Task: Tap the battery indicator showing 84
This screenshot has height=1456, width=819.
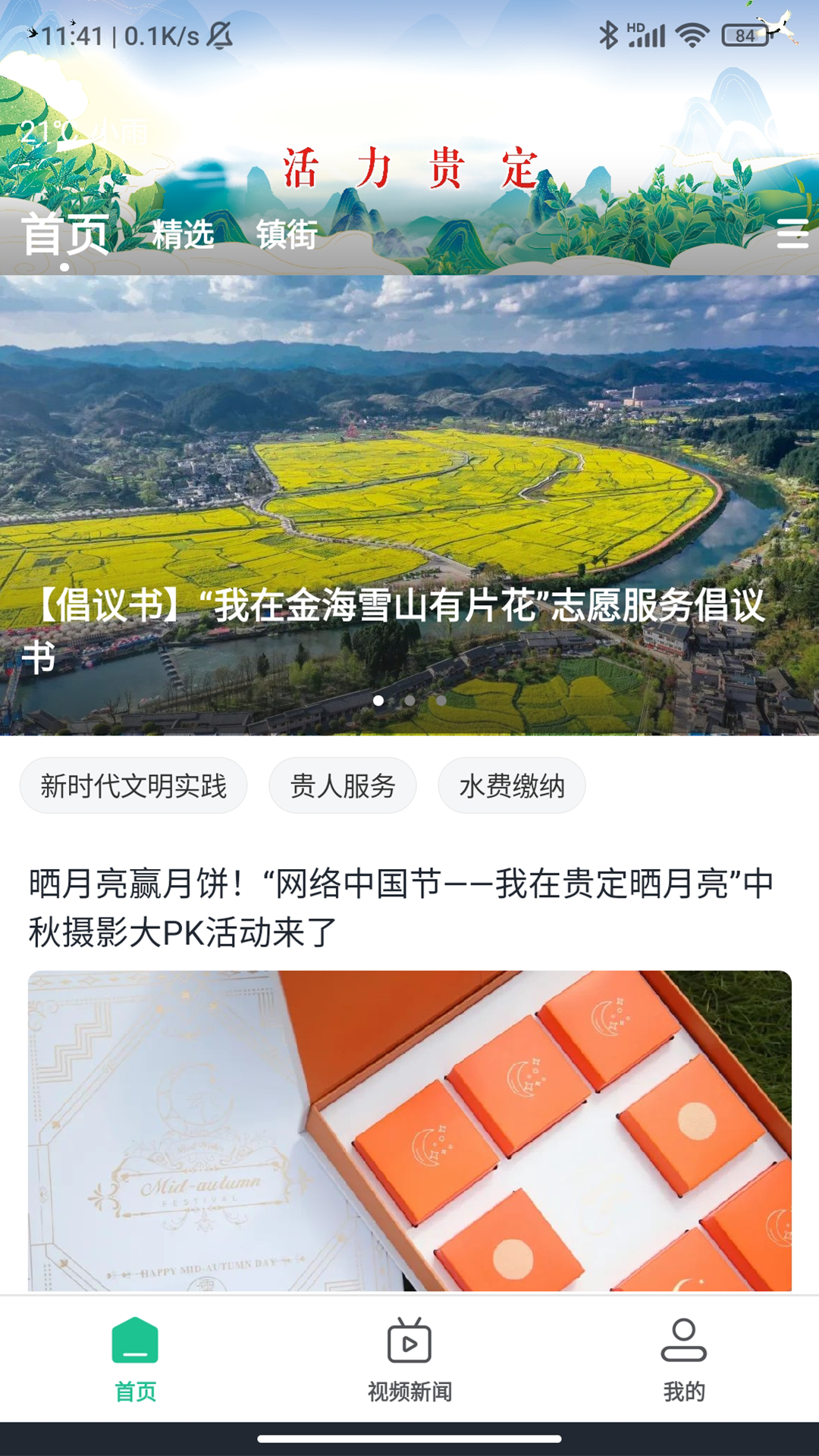Action: tap(744, 33)
